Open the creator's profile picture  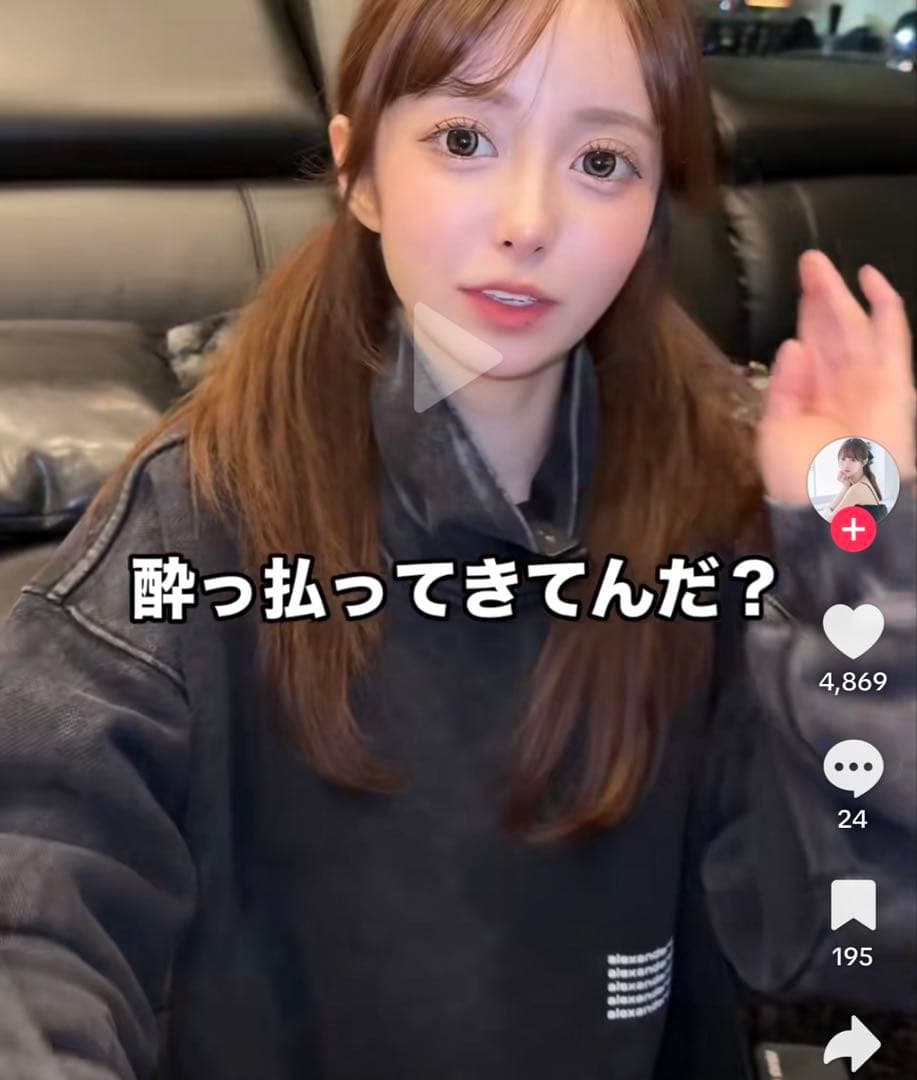point(852,478)
